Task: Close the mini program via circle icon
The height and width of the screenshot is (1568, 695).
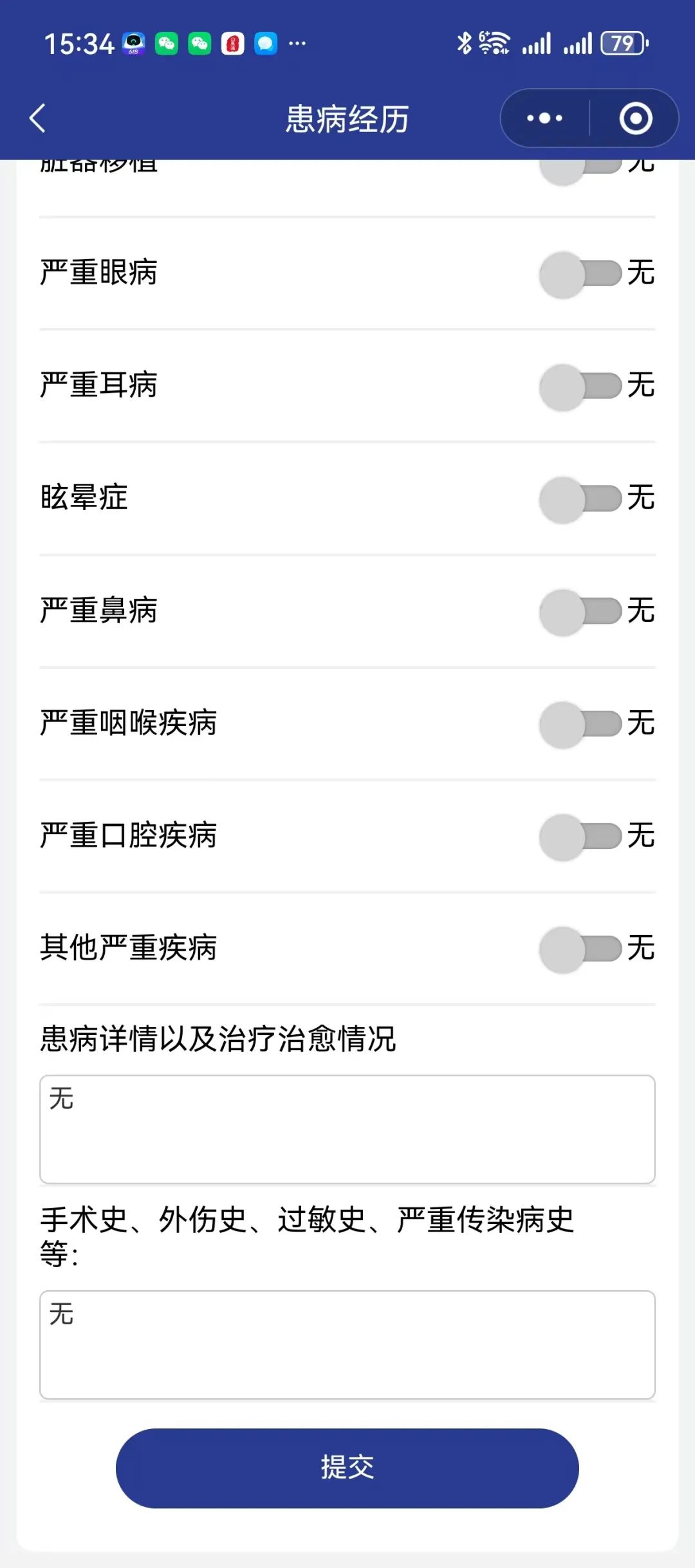Action: [636, 118]
